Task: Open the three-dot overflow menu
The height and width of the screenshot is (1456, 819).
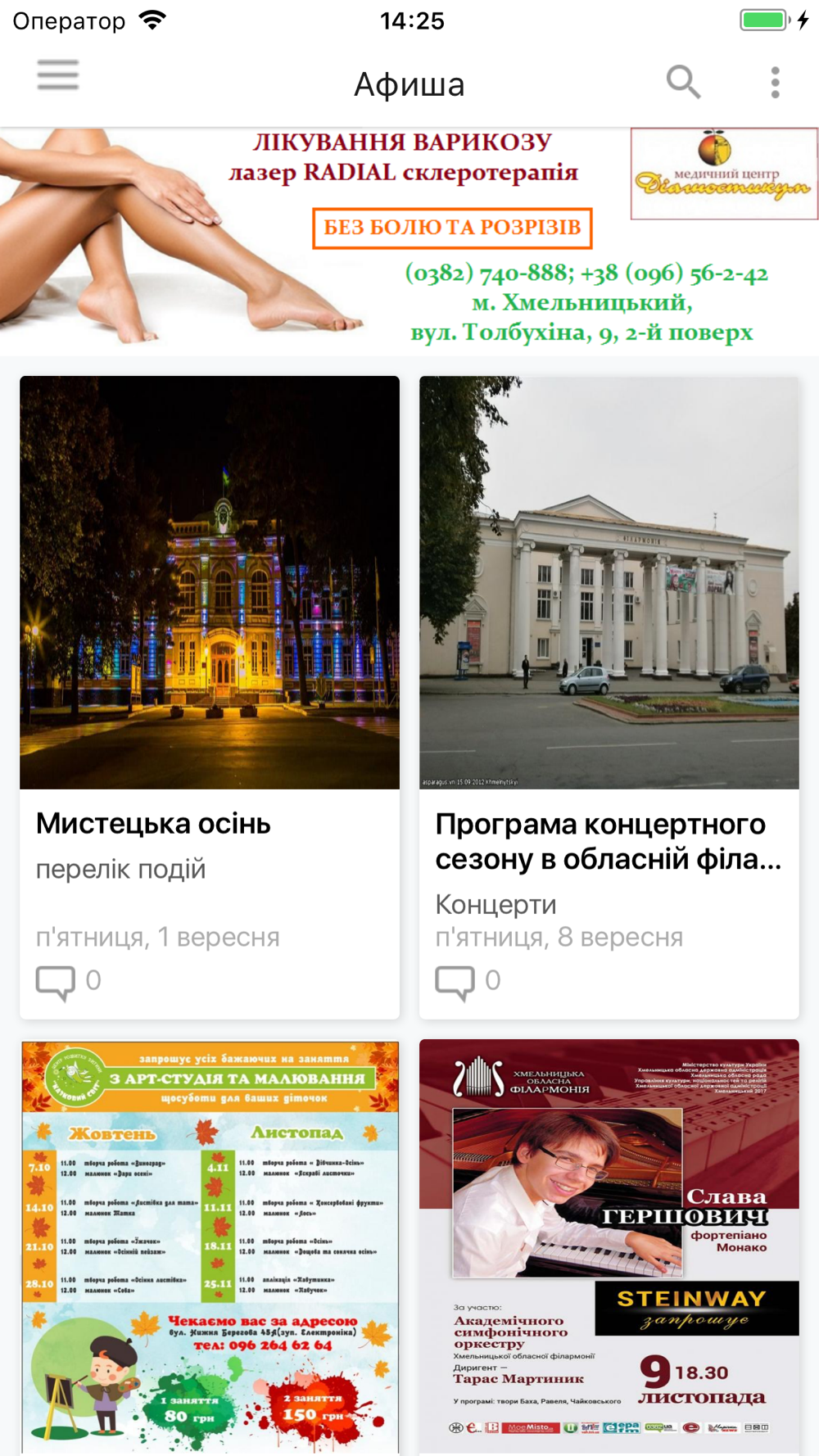Action: tap(775, 83)
